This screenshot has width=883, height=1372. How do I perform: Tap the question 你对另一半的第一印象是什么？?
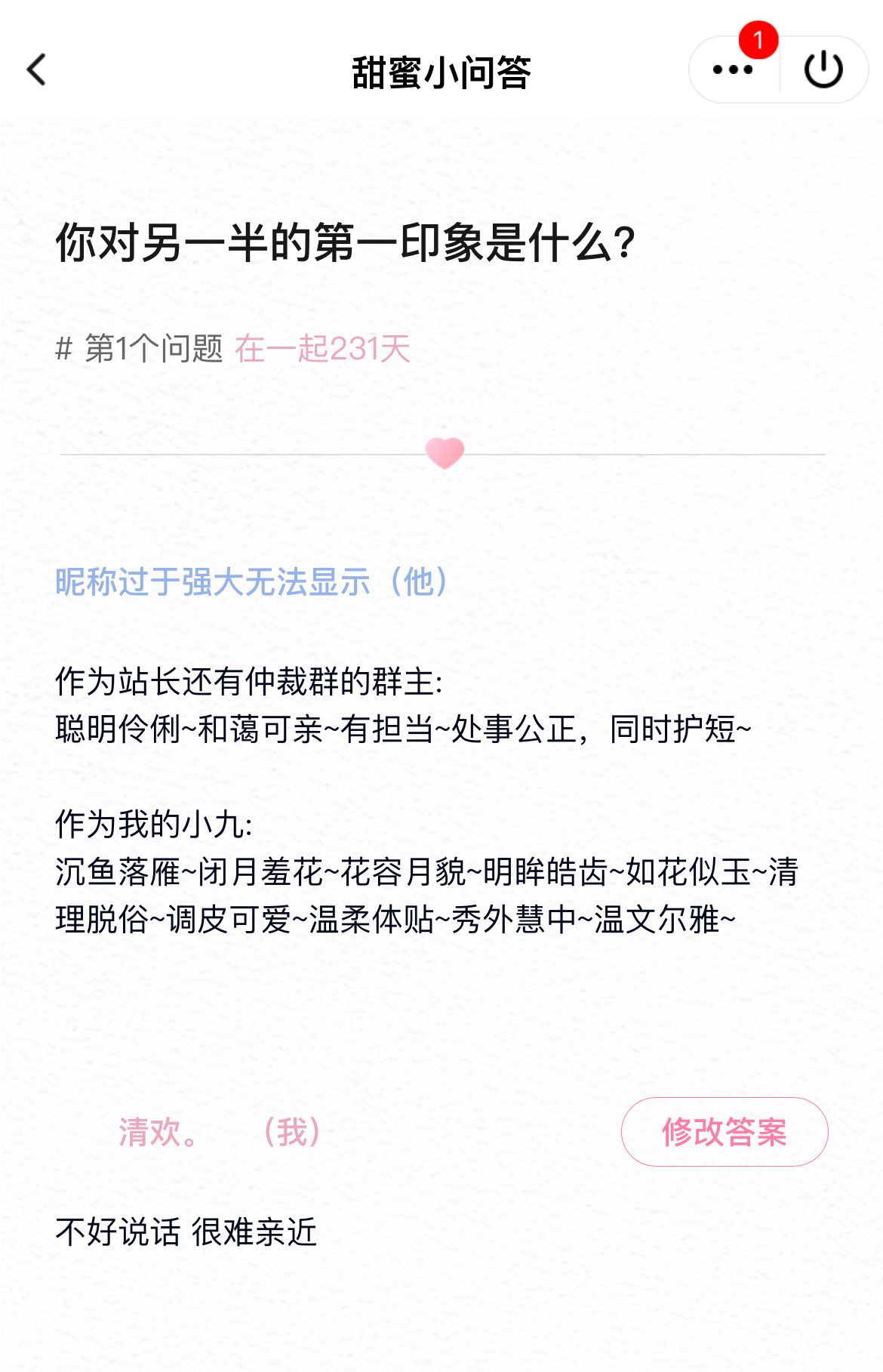tap(344, 239)
